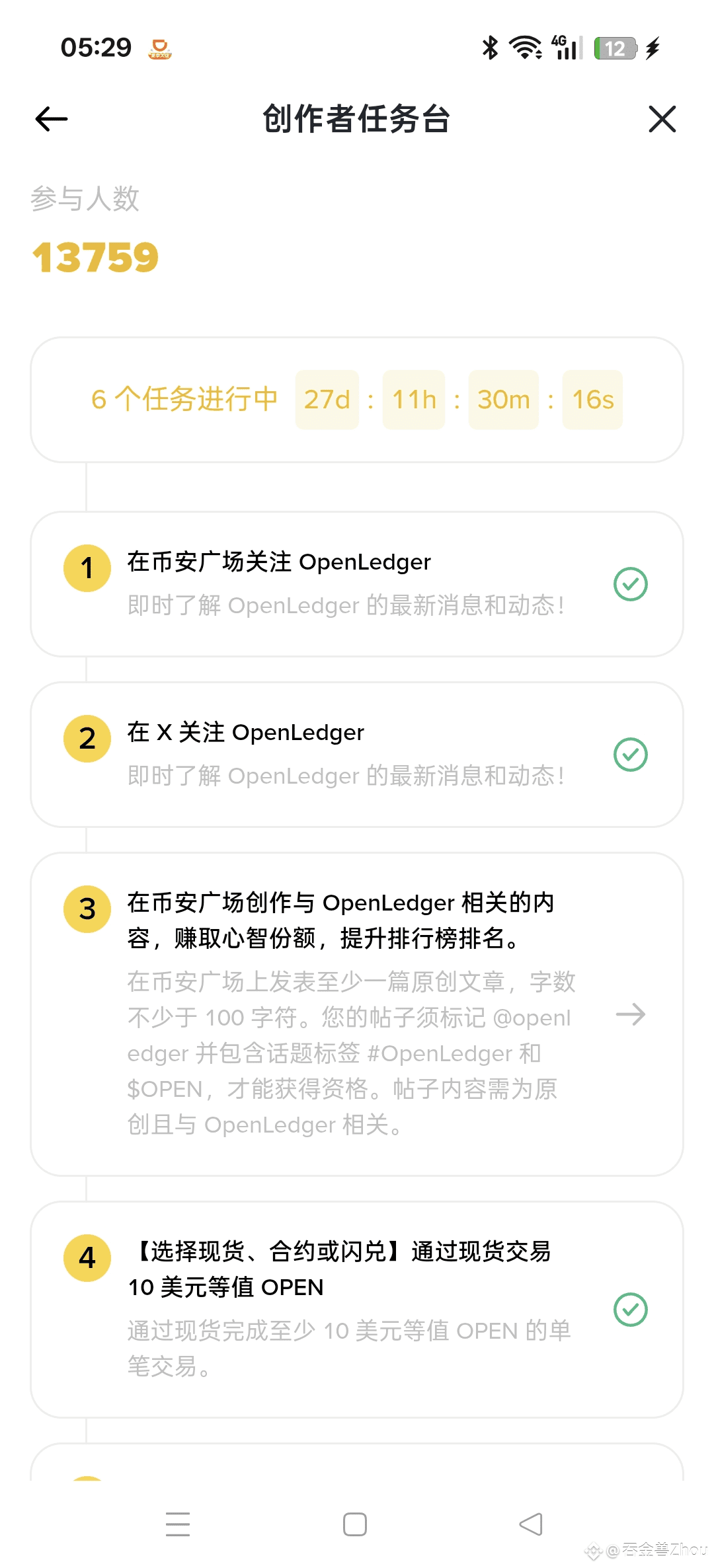714x1568 pixels.
Task: Open task 1: 在币安广场关注 OpenLedger
Action: pos(357,584)
